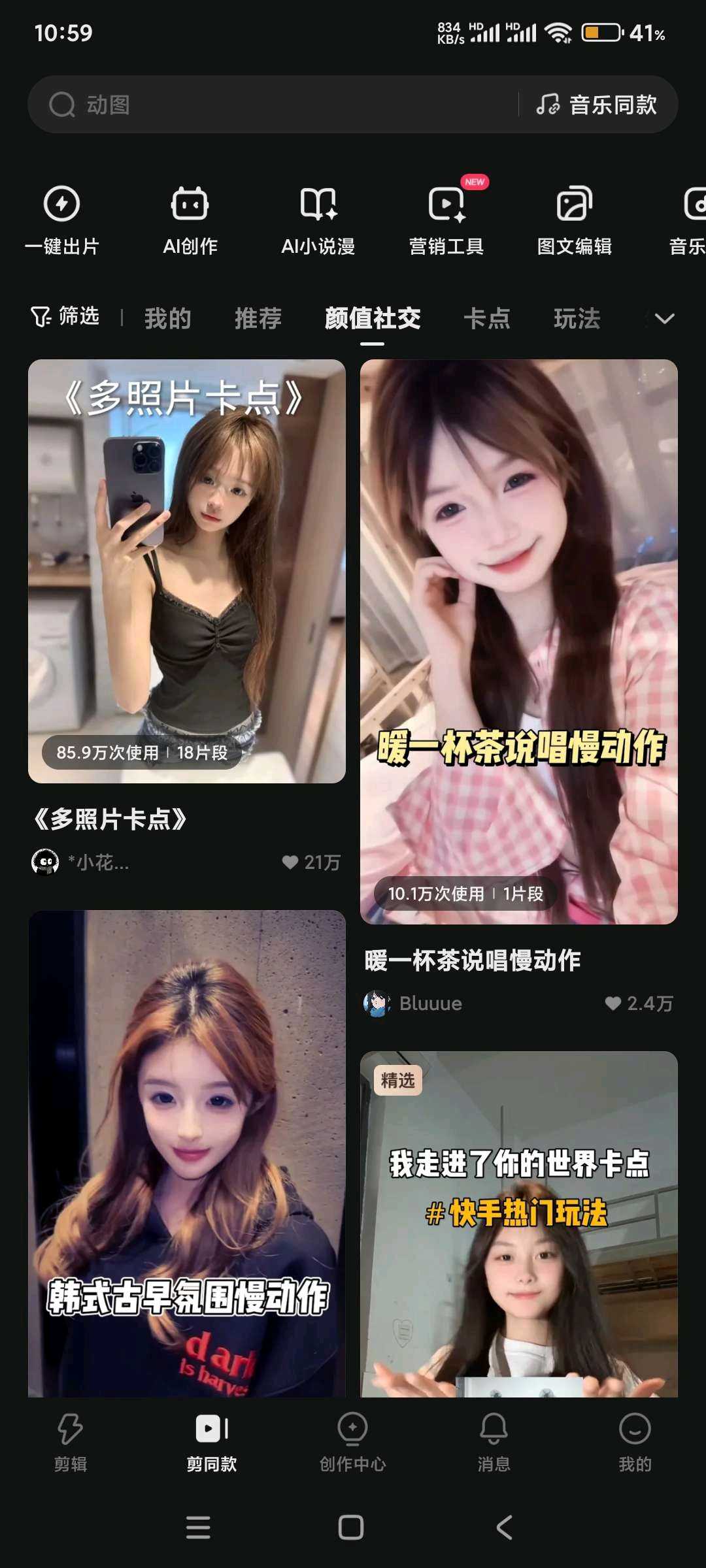Screen dimensions: 706x1568
Task: Open 暖一杯茶说唱慢动作 template
Action: [x=519, y=642]
